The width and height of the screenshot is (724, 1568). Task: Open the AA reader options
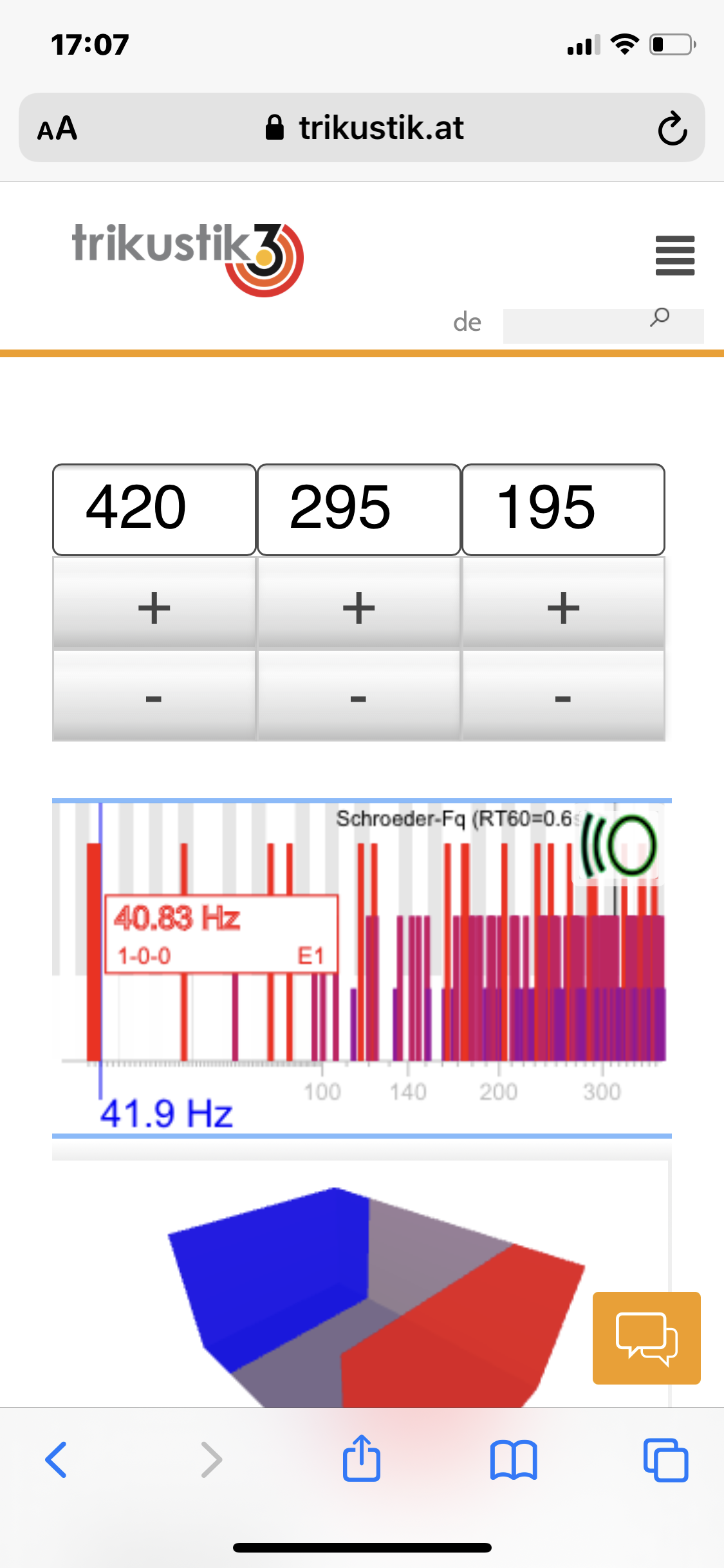coord(57,129)
